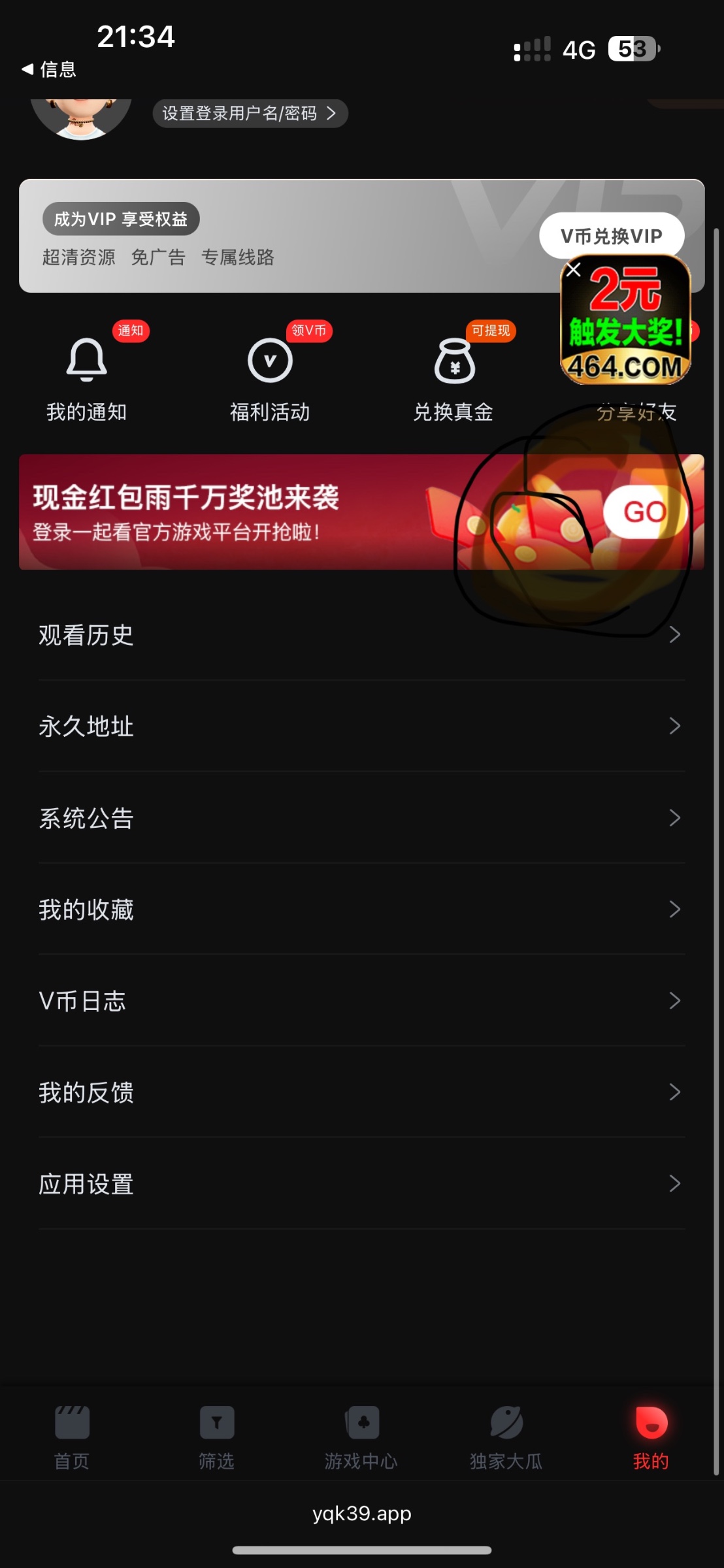Switch to 独家大瓜 tab
The image size is (724, 1568).
506,1435
